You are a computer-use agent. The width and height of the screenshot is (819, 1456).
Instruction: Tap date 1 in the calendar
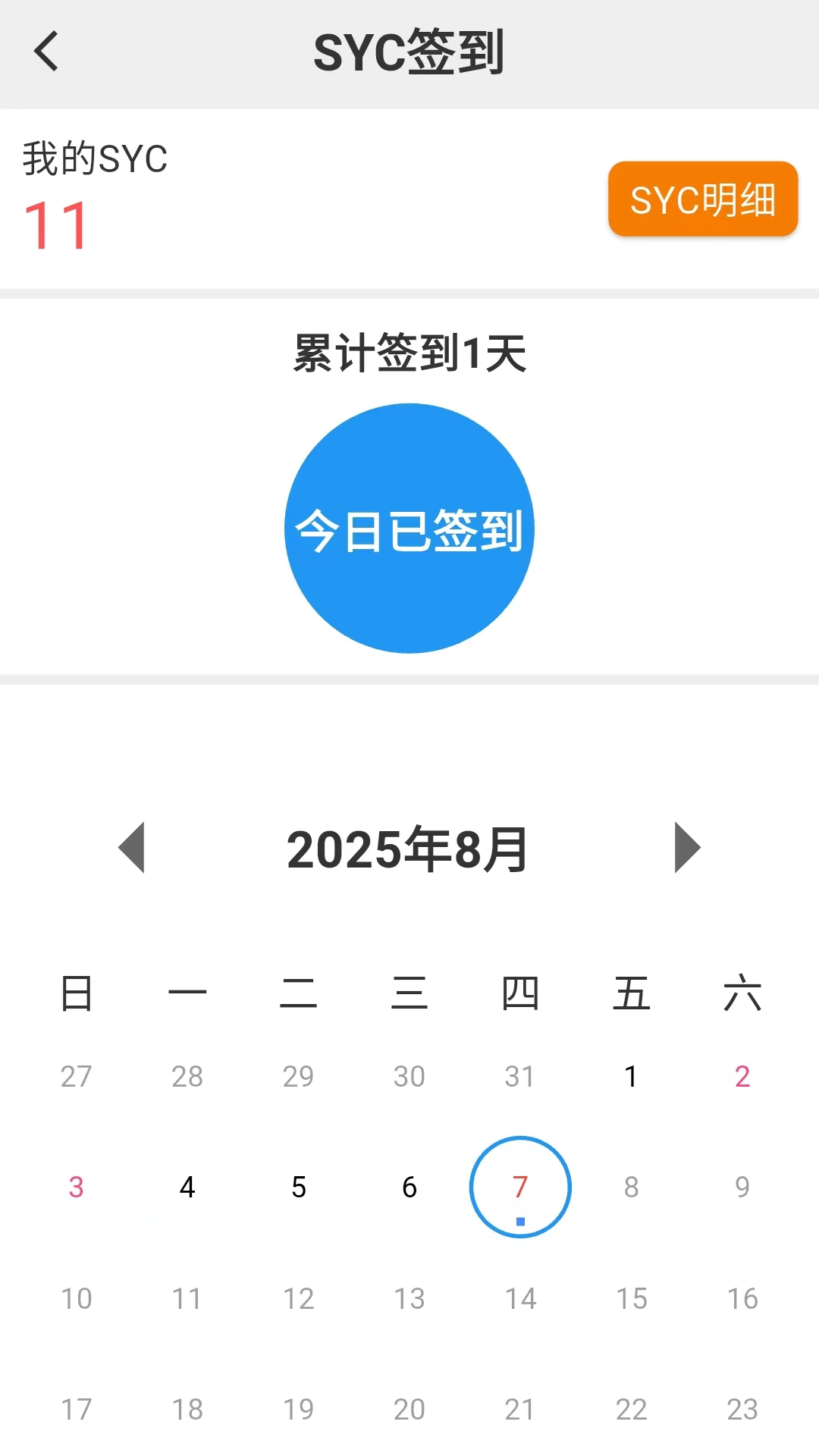tap(631, 1076)
